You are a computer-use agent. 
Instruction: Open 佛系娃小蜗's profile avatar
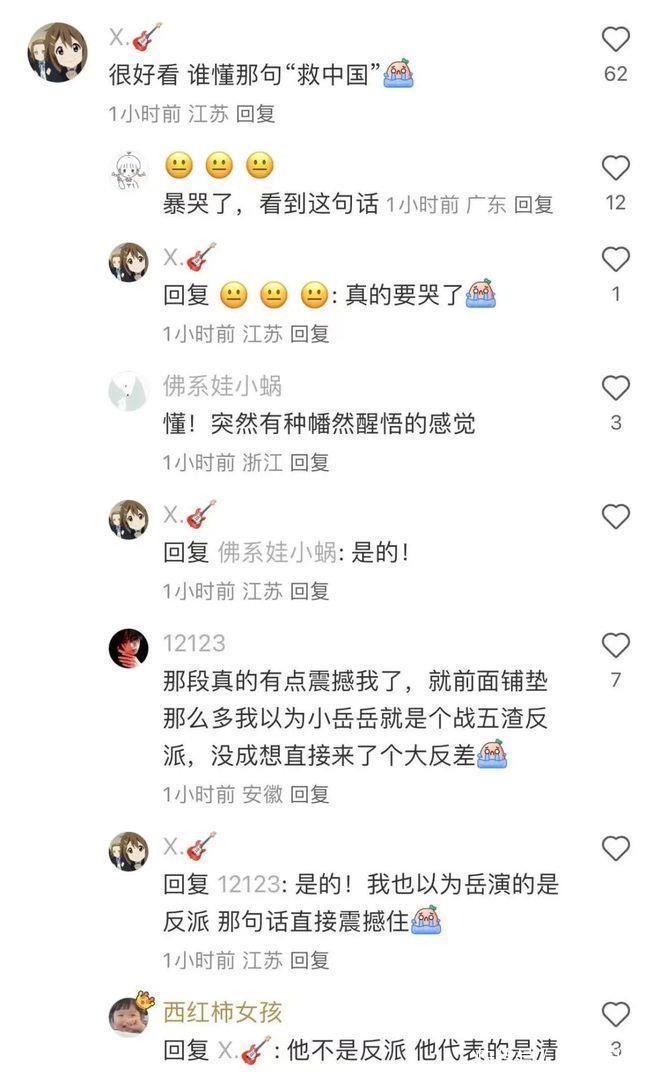point(128,391)
